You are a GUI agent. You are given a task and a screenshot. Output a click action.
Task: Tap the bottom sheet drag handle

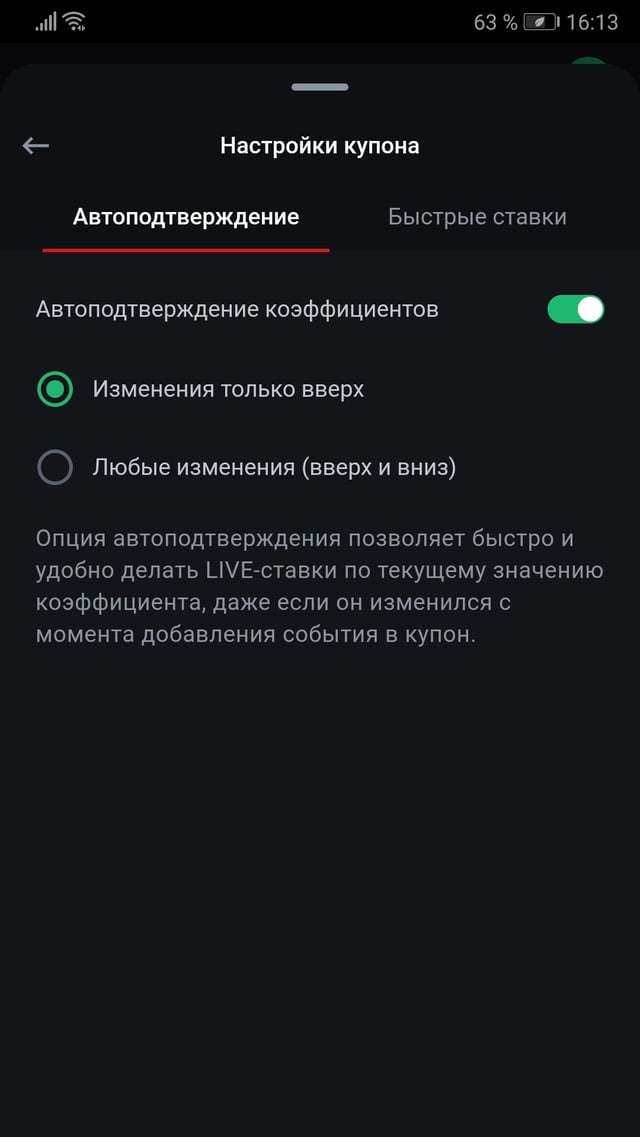pos(320,88)
